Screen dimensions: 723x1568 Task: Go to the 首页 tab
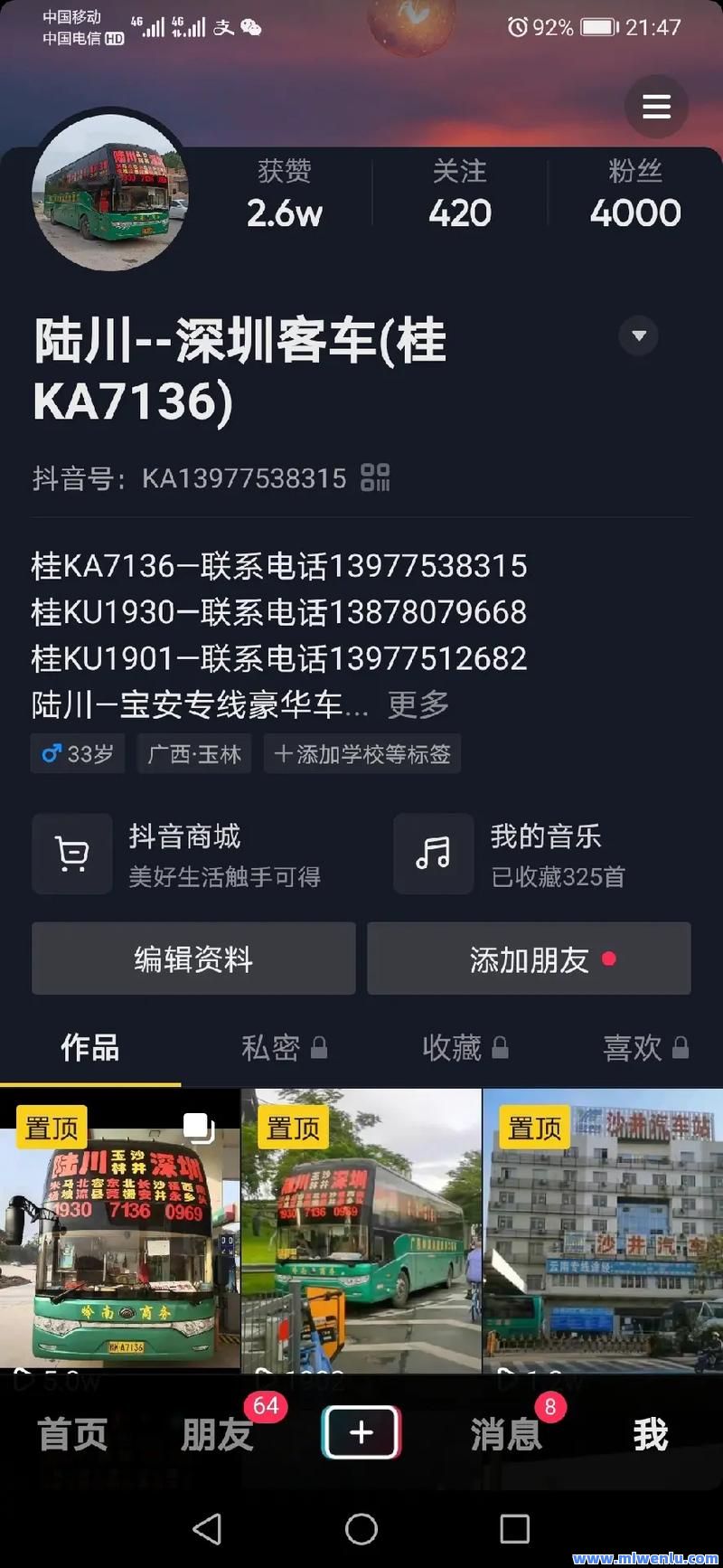tap(72, 1435)
